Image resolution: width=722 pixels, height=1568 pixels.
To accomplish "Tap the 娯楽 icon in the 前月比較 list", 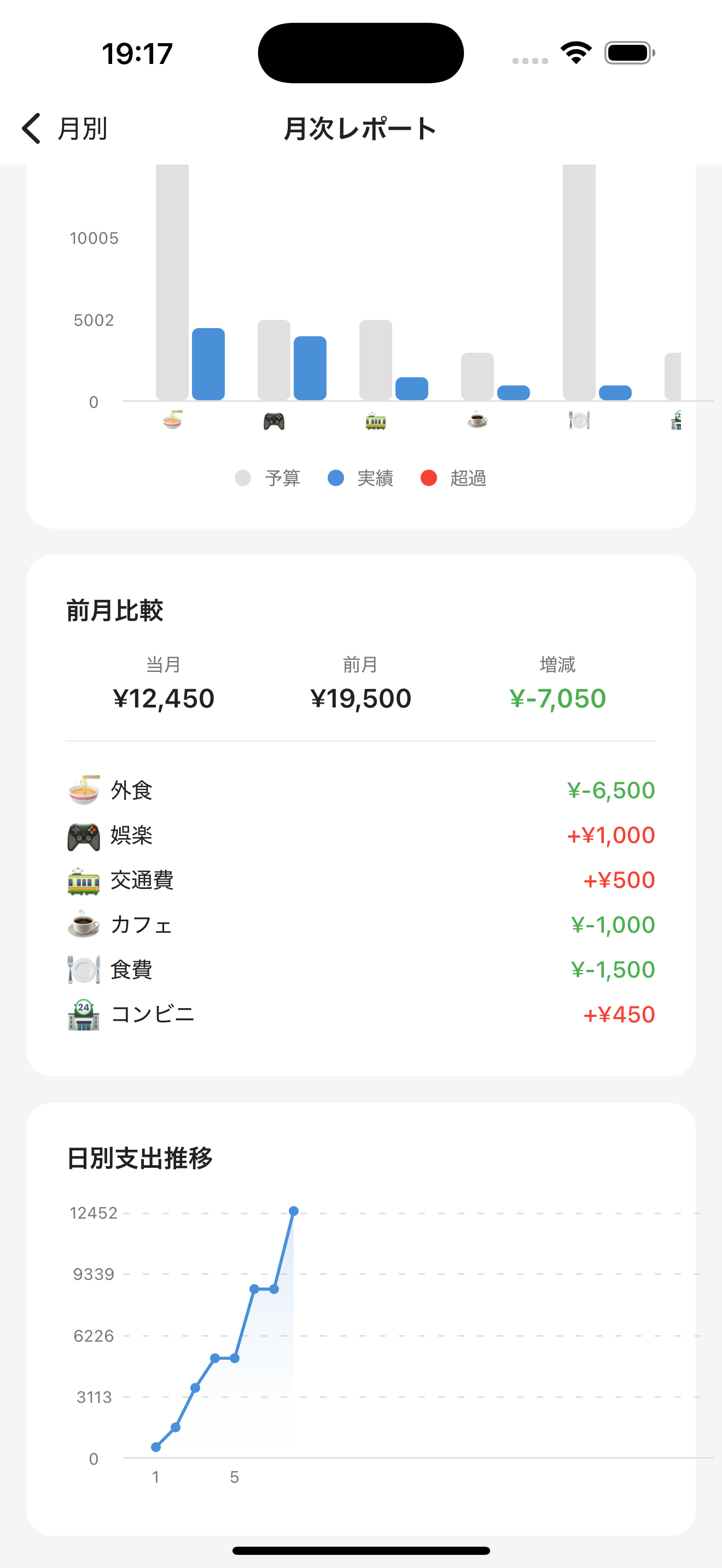I will point(83,835).
